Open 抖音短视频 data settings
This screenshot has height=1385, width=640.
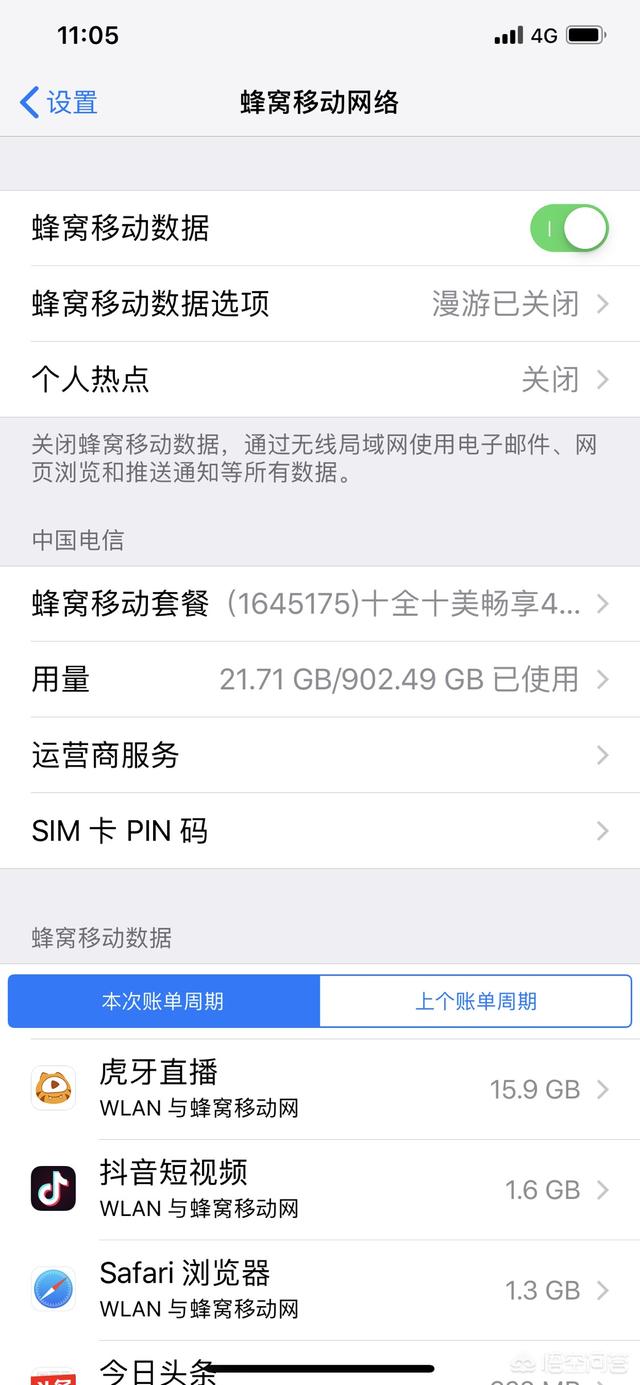pyautogui.click(x=320, y=1189)
